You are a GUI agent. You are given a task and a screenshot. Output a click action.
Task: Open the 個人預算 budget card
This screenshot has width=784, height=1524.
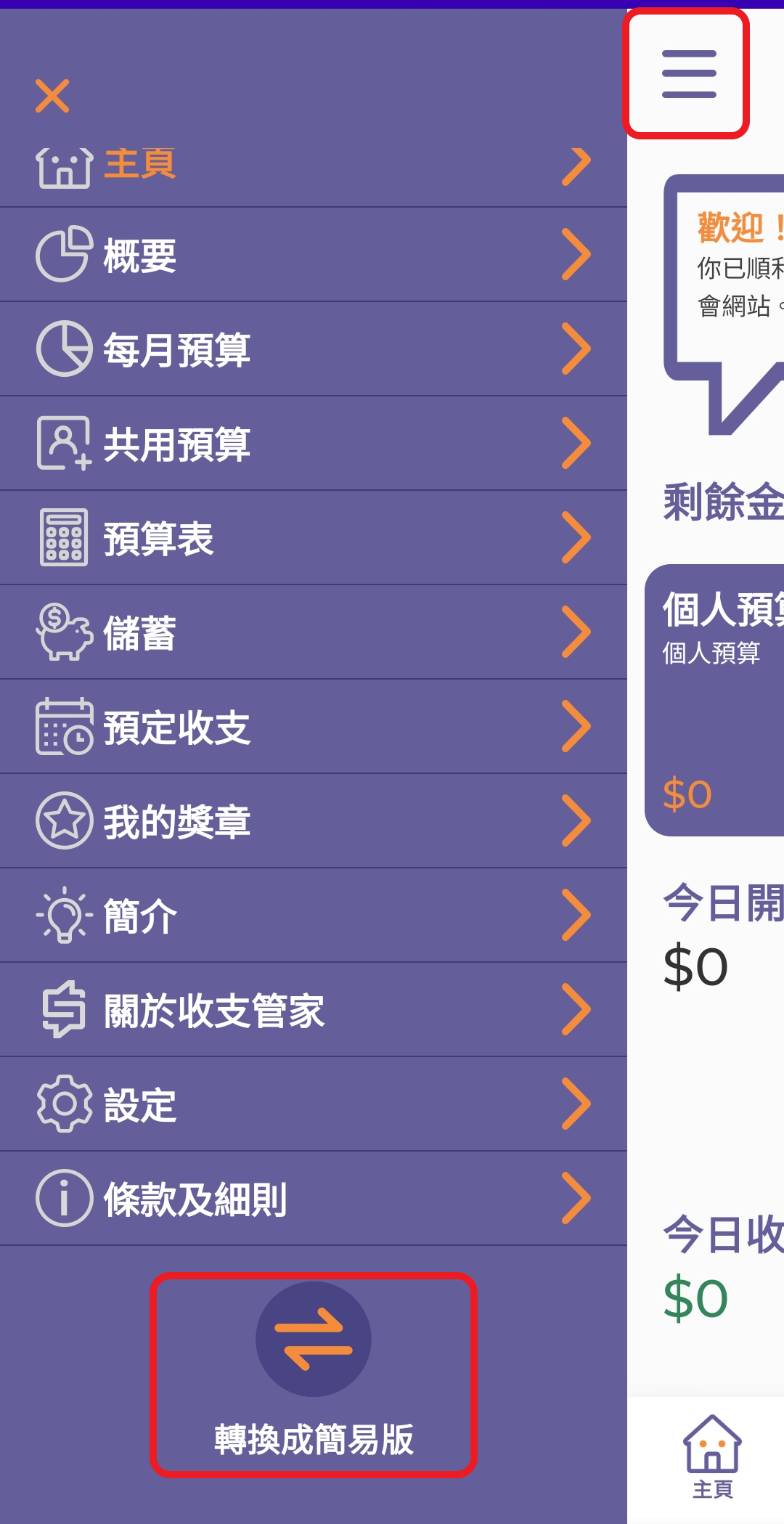715,700
